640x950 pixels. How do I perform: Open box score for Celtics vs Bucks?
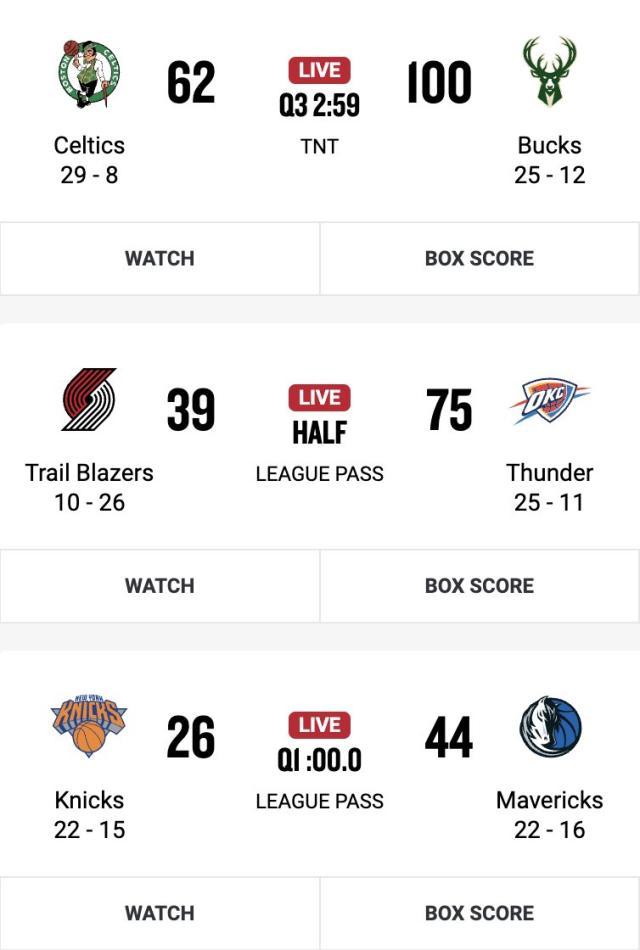479,258
